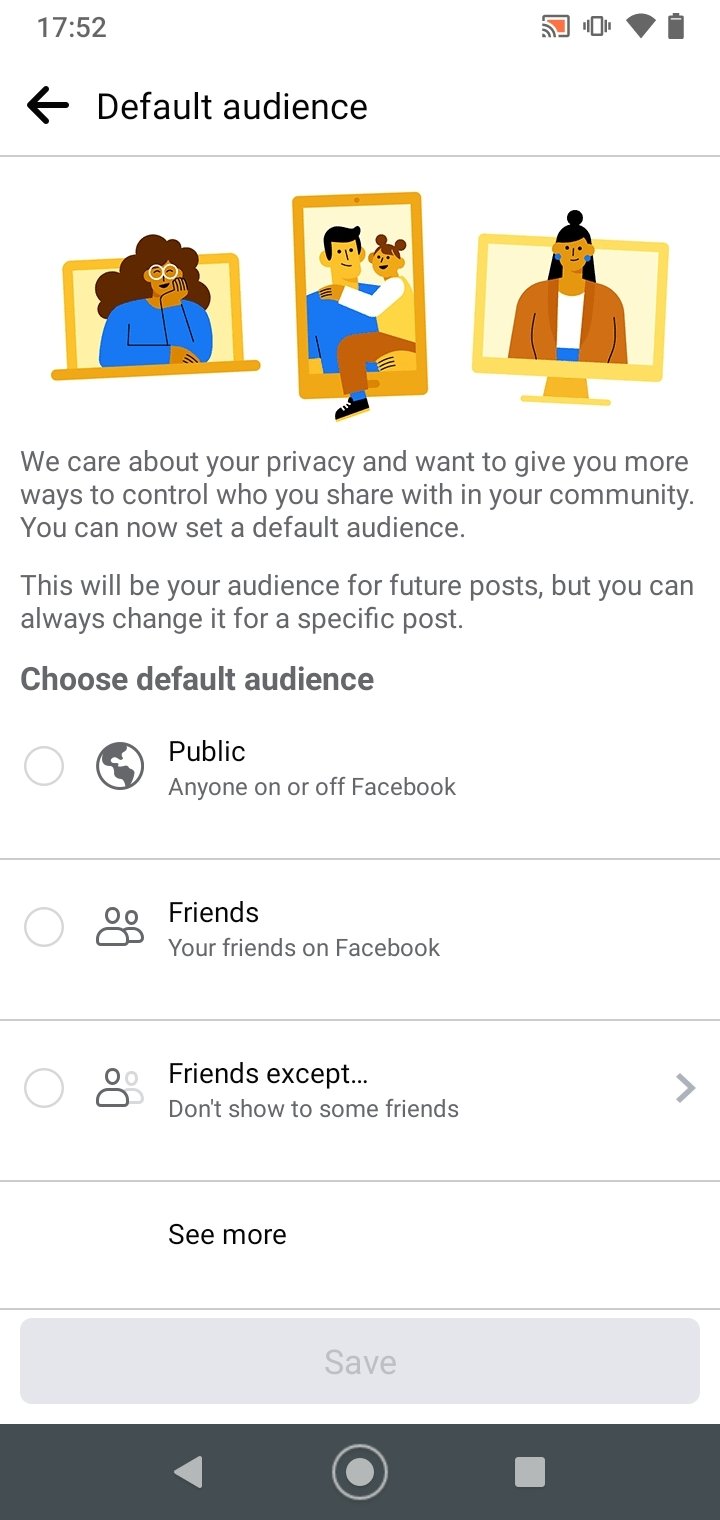
Task: Go back from Default audience
Action: [47, 105]
